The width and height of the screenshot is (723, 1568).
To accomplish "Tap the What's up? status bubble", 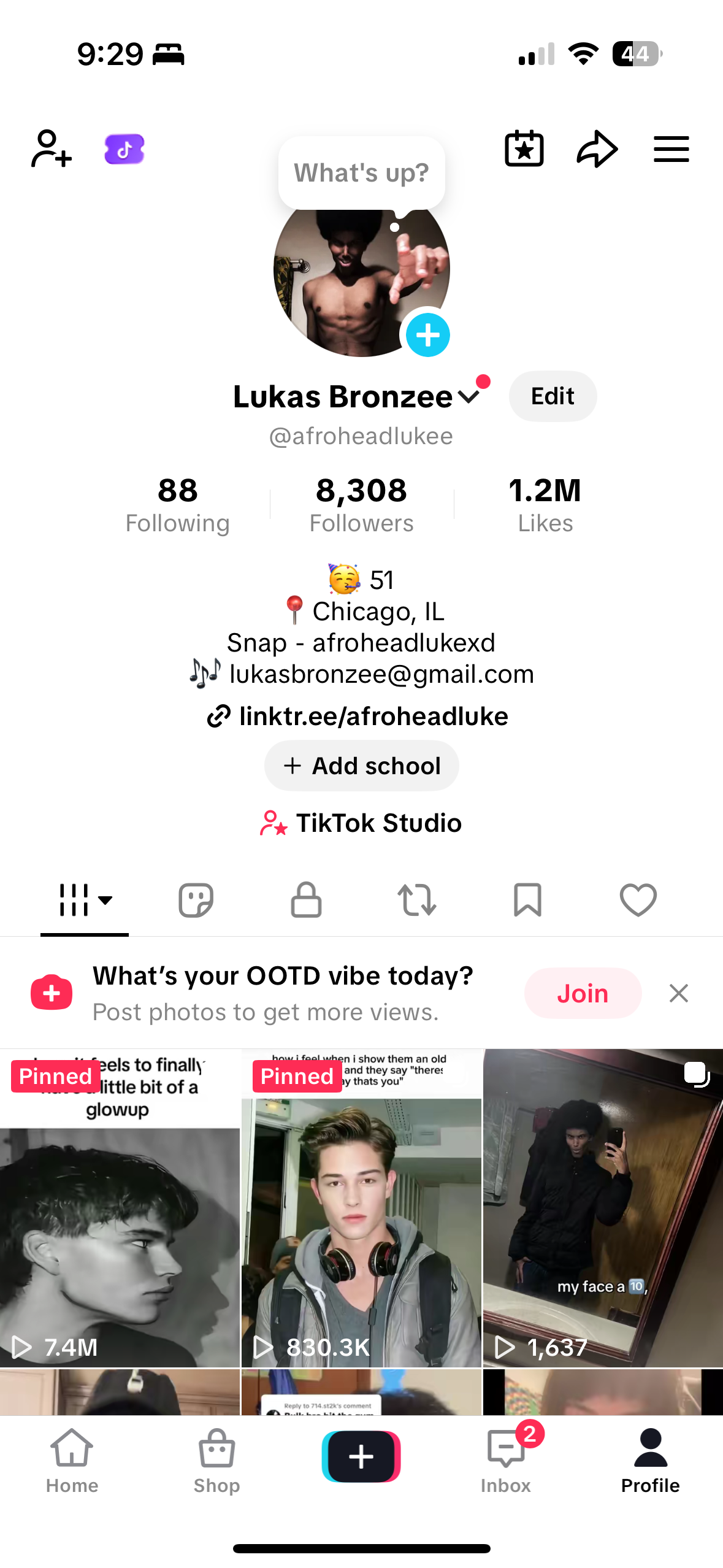I will 361,173.
